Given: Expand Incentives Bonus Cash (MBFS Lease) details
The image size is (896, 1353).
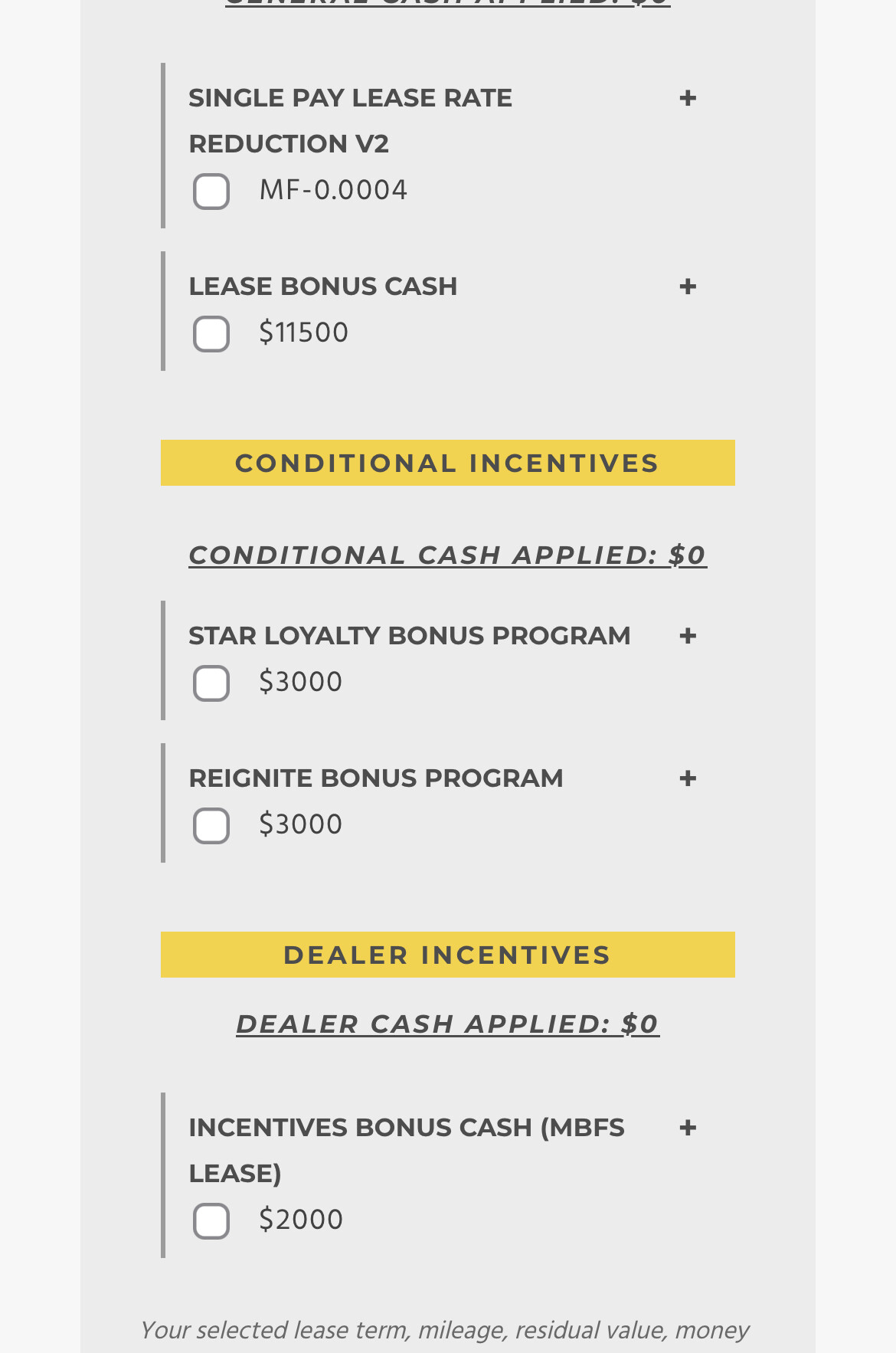Looking at the screenshot, I should pyautogui.click(x=688, y=1128).
